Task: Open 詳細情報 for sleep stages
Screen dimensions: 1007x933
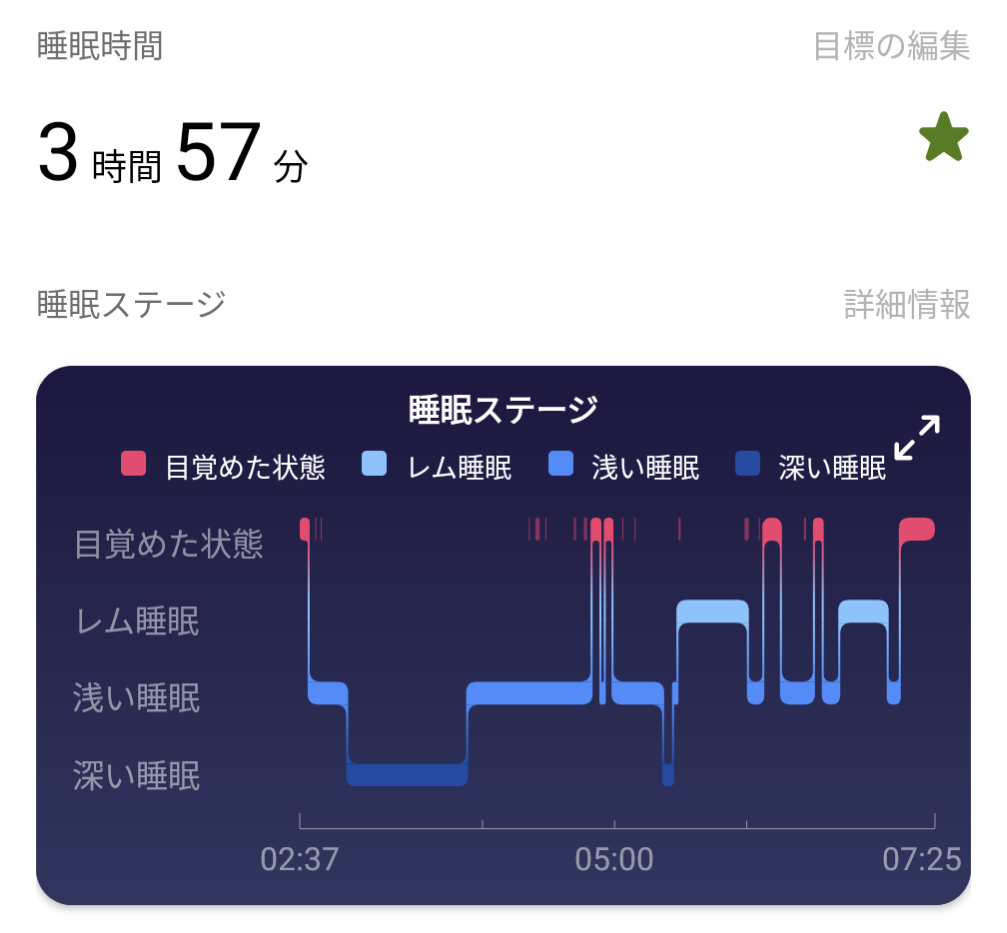Action: (907, 304)
